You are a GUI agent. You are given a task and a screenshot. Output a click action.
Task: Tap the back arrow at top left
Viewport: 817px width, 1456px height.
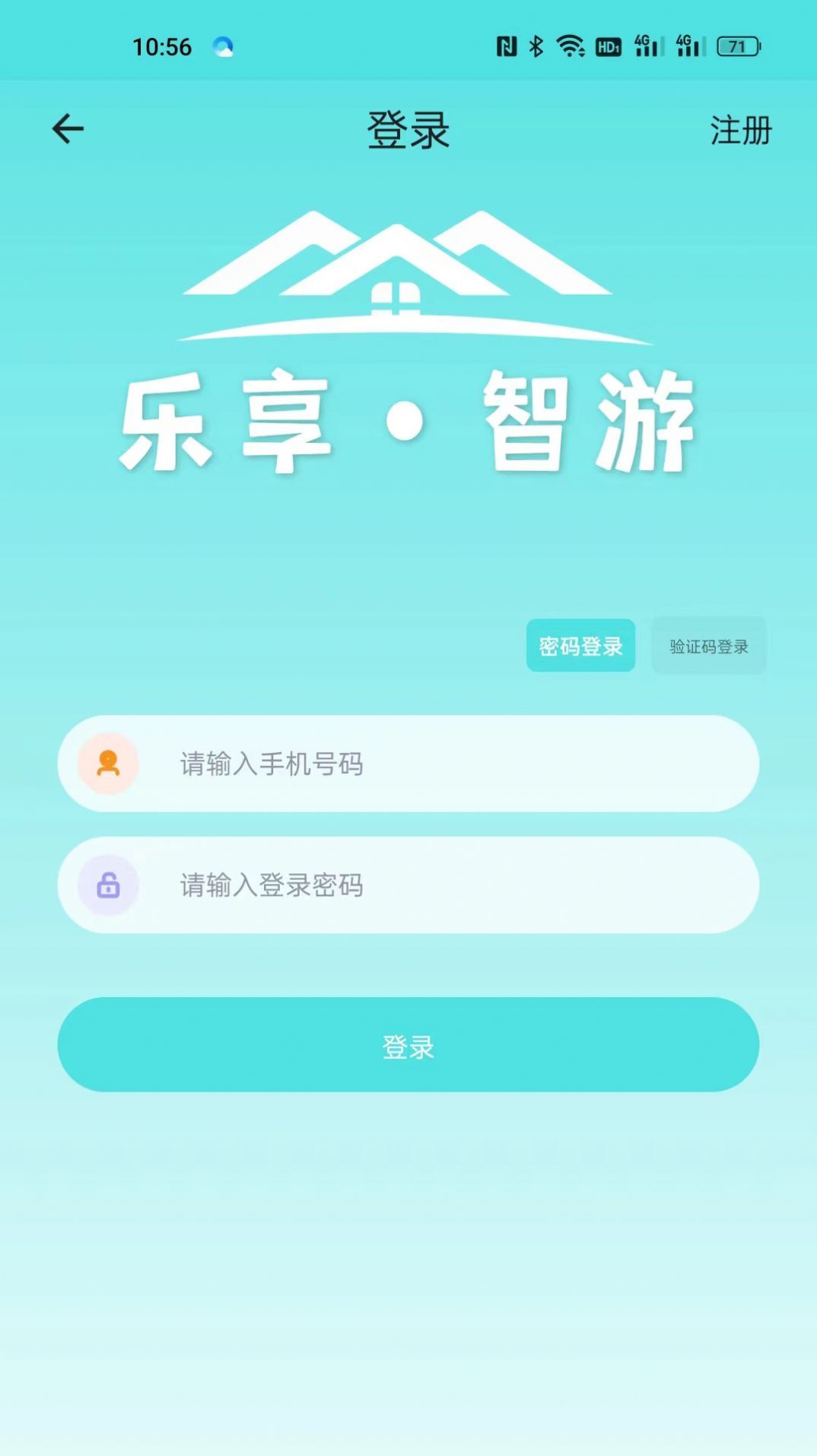[x=67, y=128]
